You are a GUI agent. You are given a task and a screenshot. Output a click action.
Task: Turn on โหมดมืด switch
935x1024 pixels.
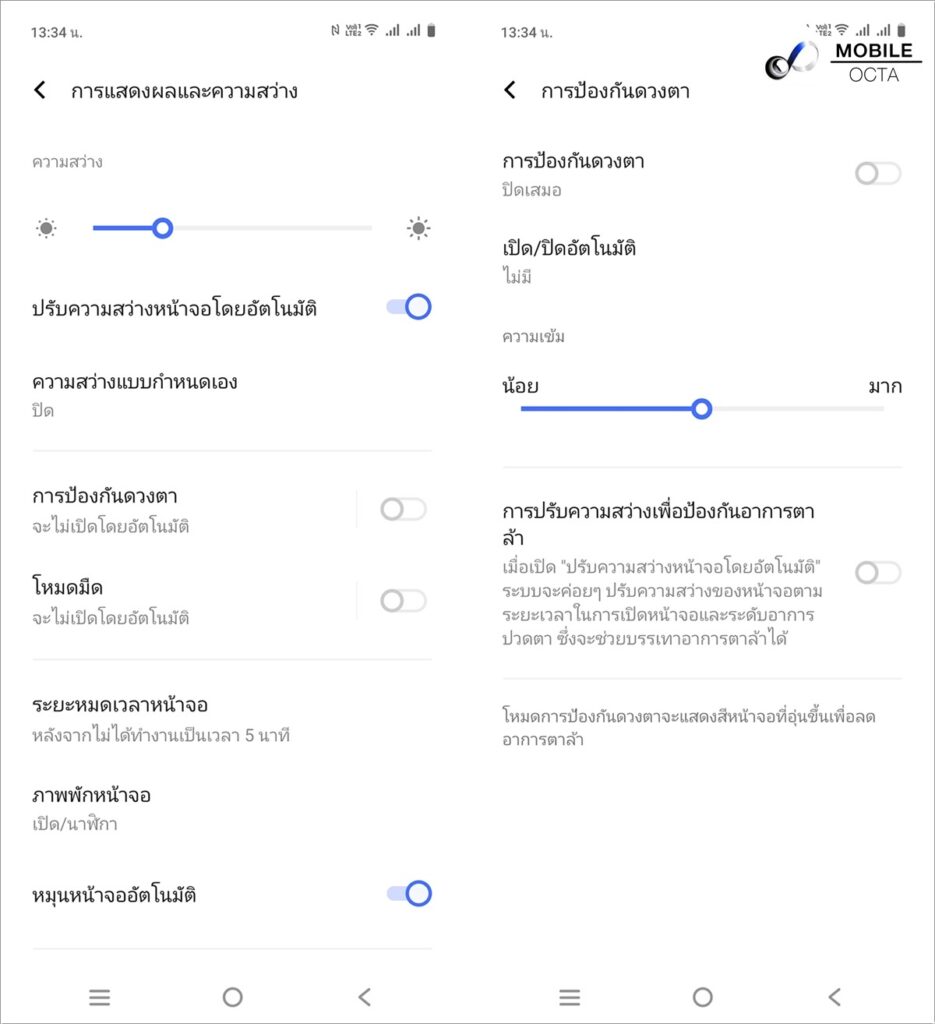403,600
